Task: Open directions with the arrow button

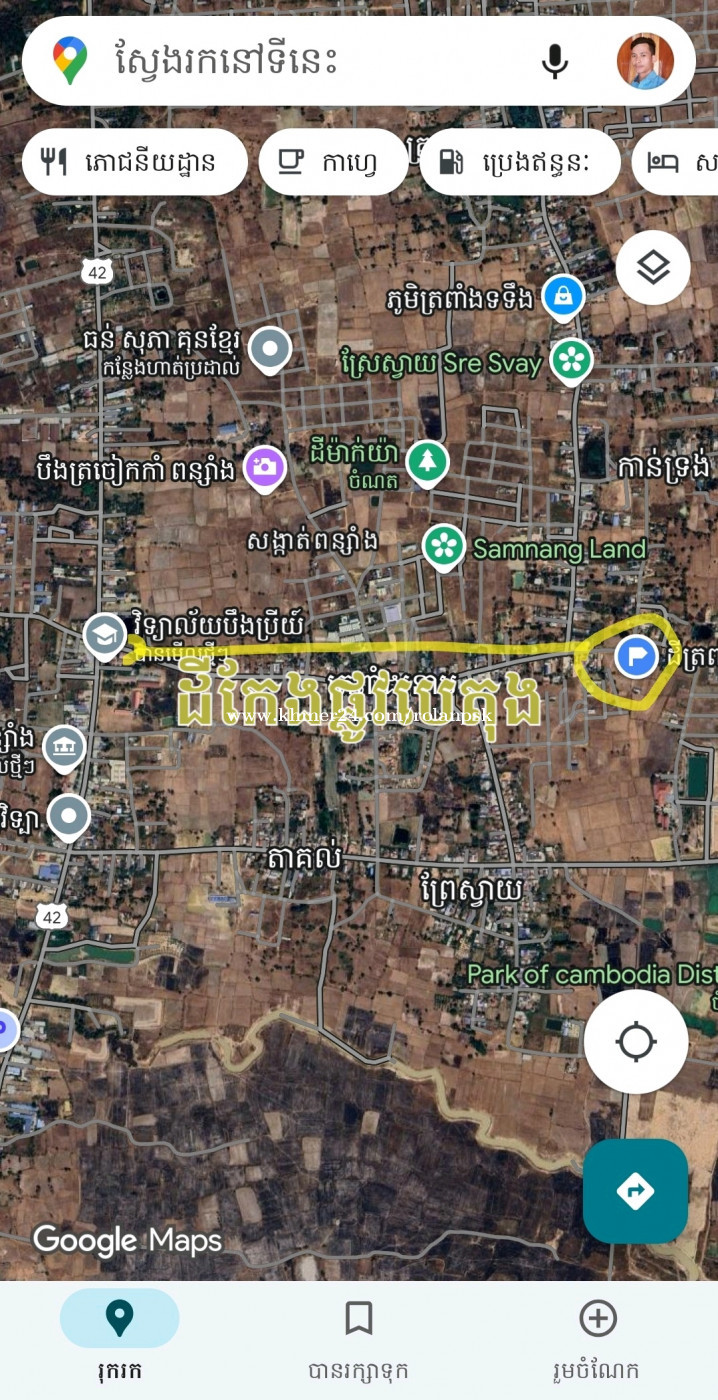Action: coord(635,1191)
